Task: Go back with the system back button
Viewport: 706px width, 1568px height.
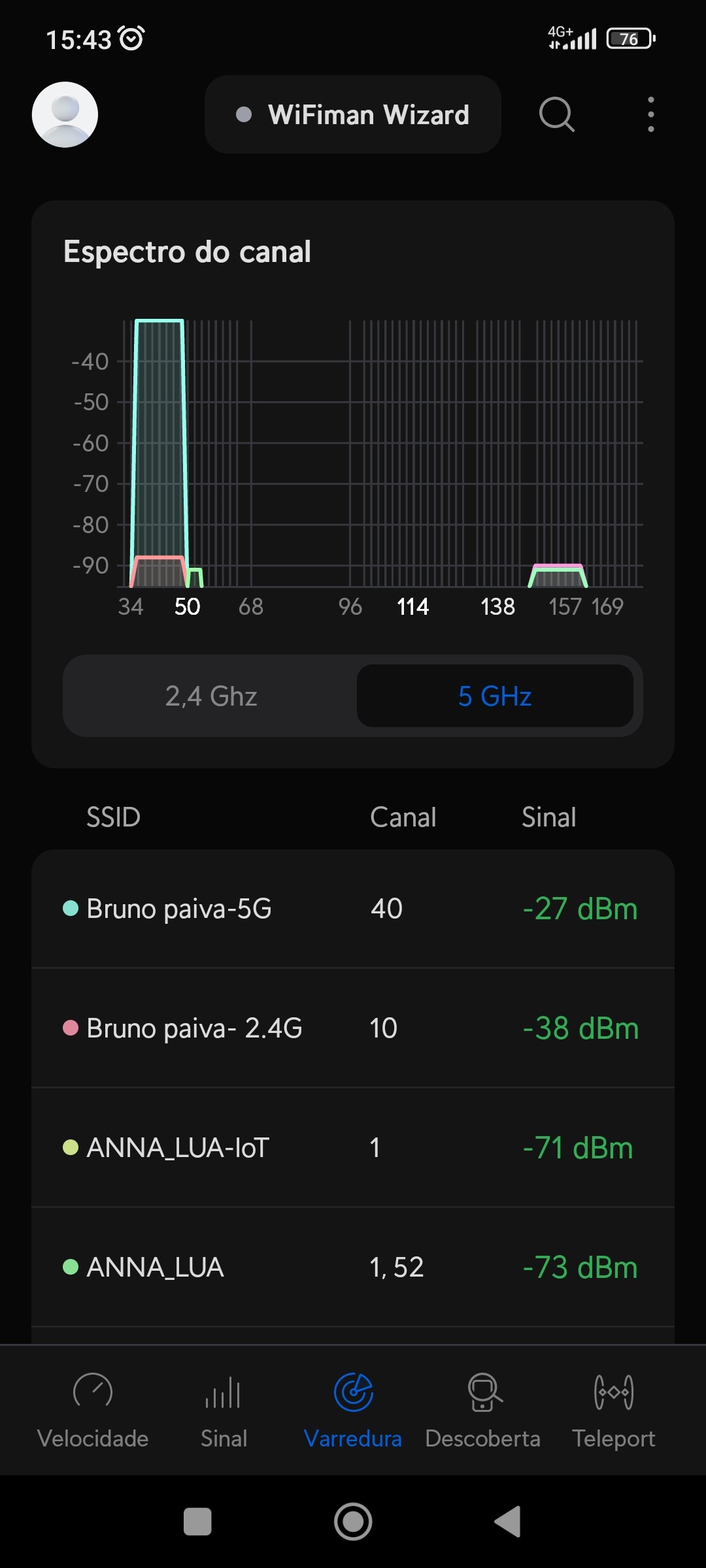Action: (x=508, y=1522)
